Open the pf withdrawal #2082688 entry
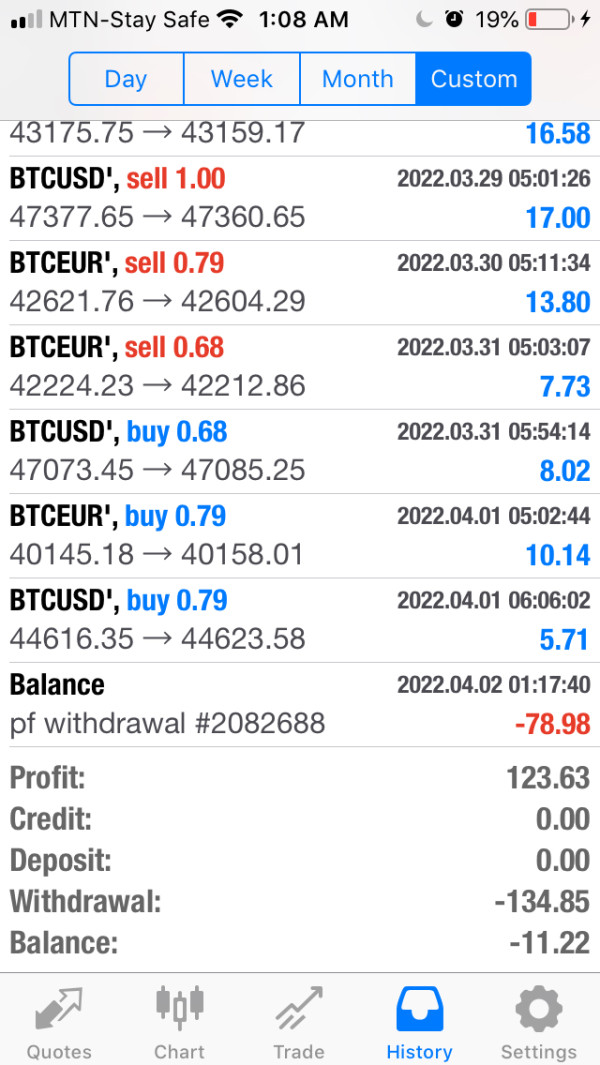 coord(300,704)
